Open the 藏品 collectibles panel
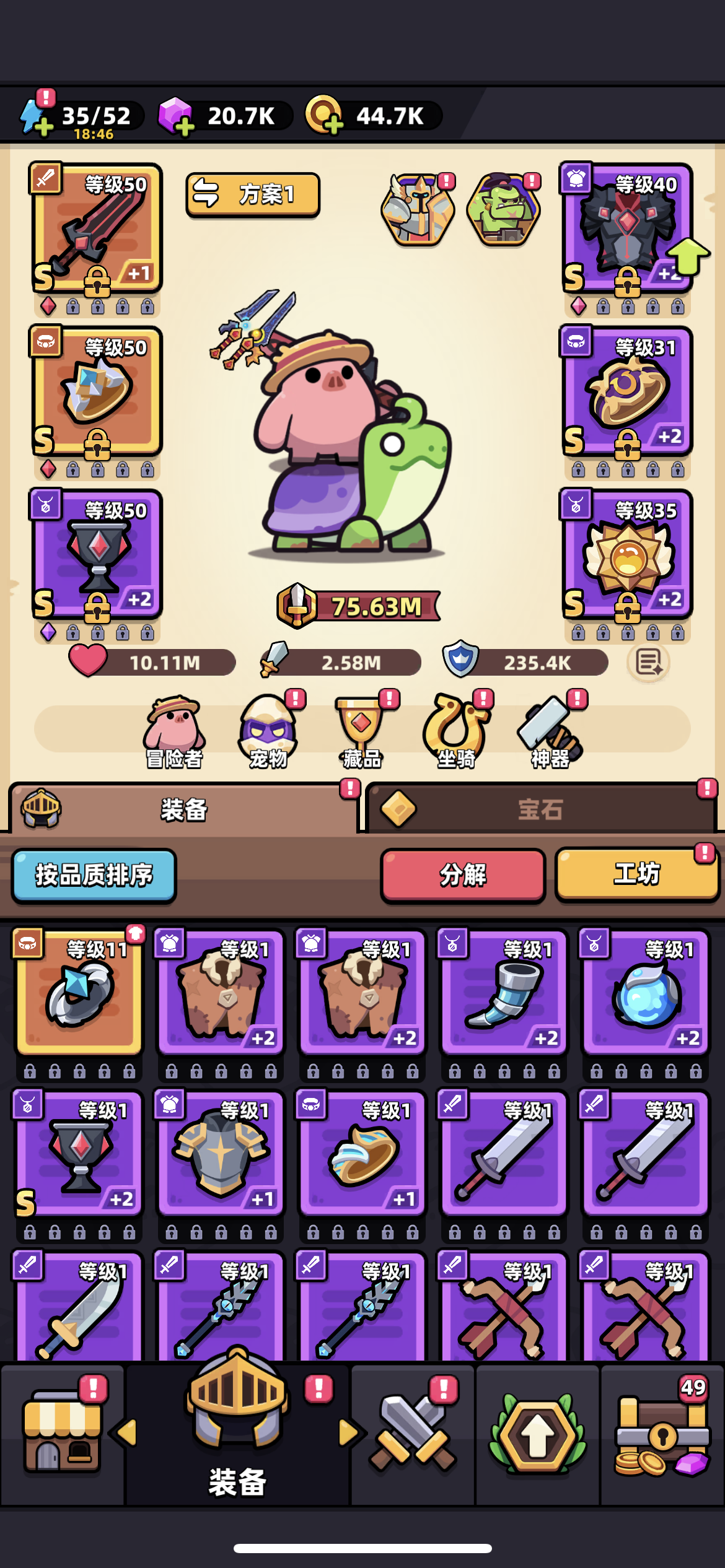Image resolution: width=725 pixels, height=1568 pixels. [362, 728]
